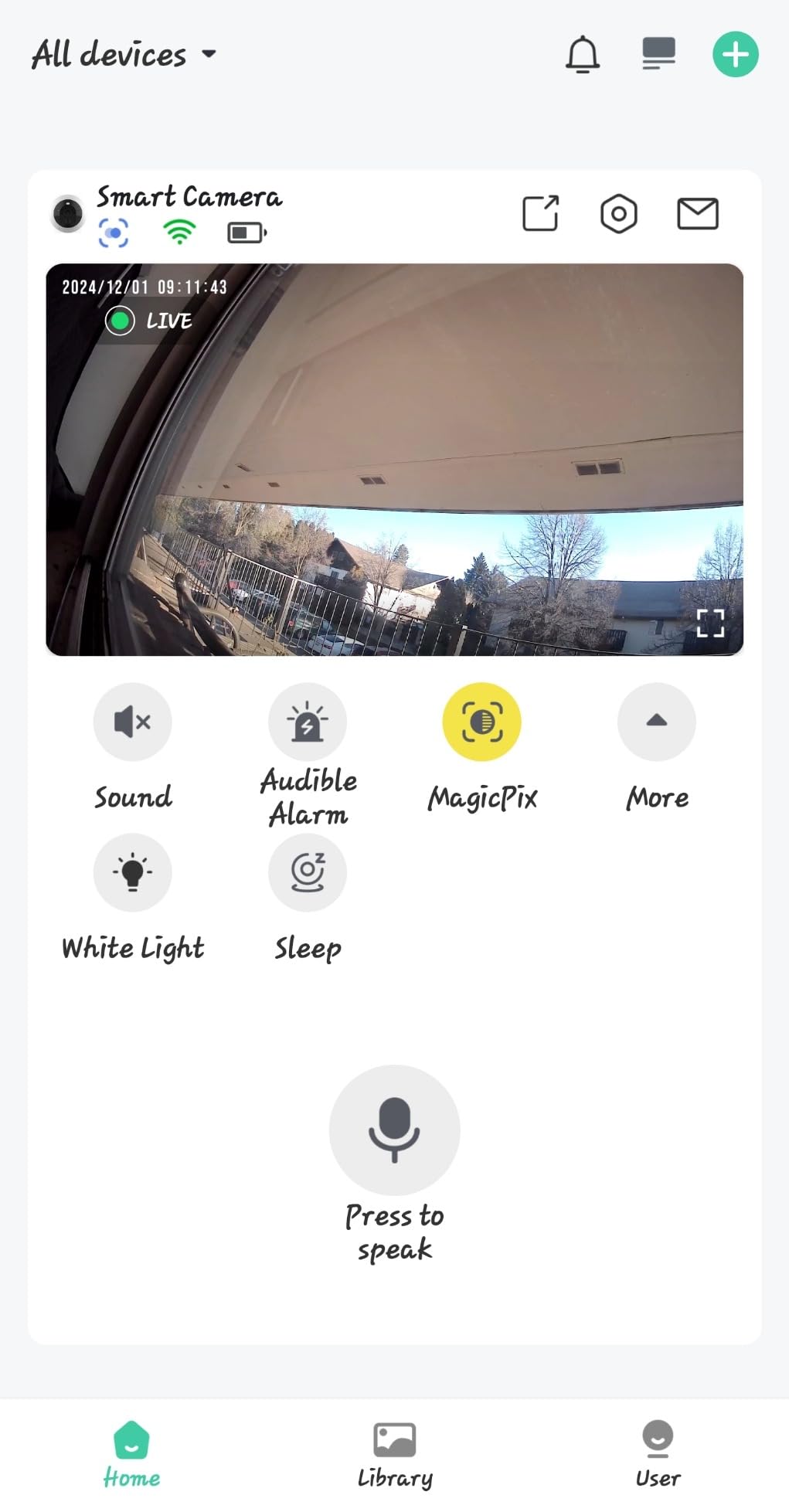789x1512 pixels.
Task: Open the camera share screen
Action: click(x=540, y=214)
